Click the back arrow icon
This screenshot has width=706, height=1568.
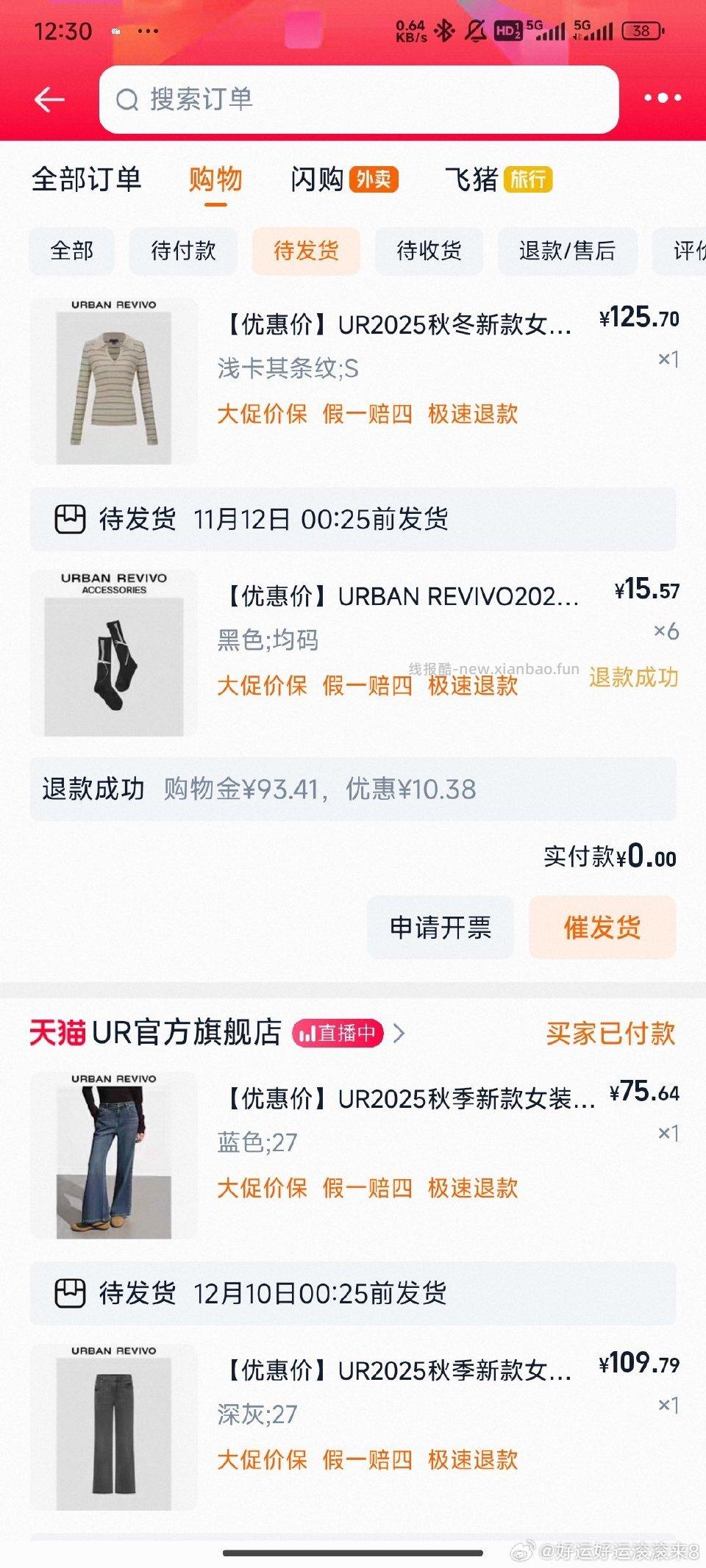pyautogui.click(x=49, y=99)
